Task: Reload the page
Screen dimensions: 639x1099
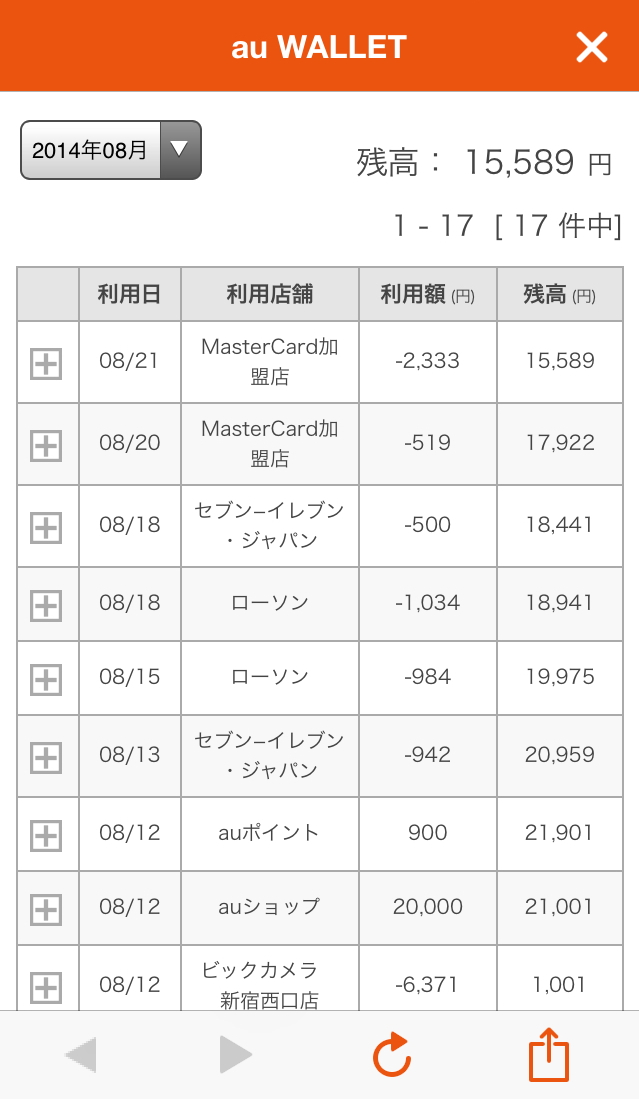Action: coord(392,1054)
